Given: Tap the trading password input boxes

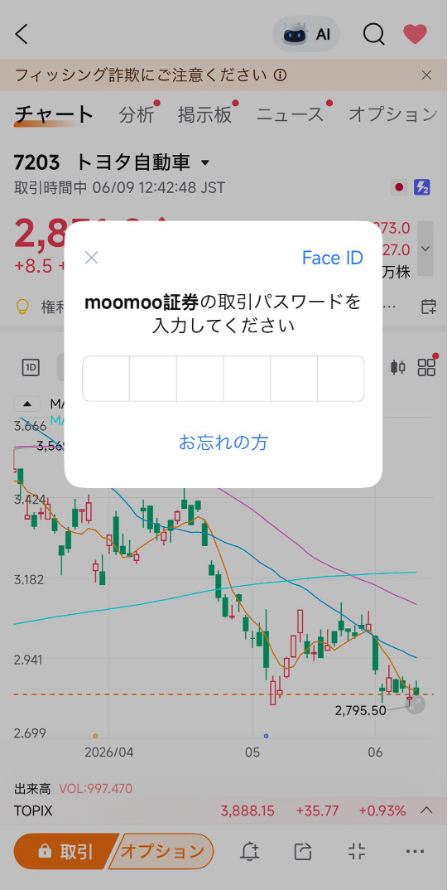Looking at the screenshot, I should 223,379.
